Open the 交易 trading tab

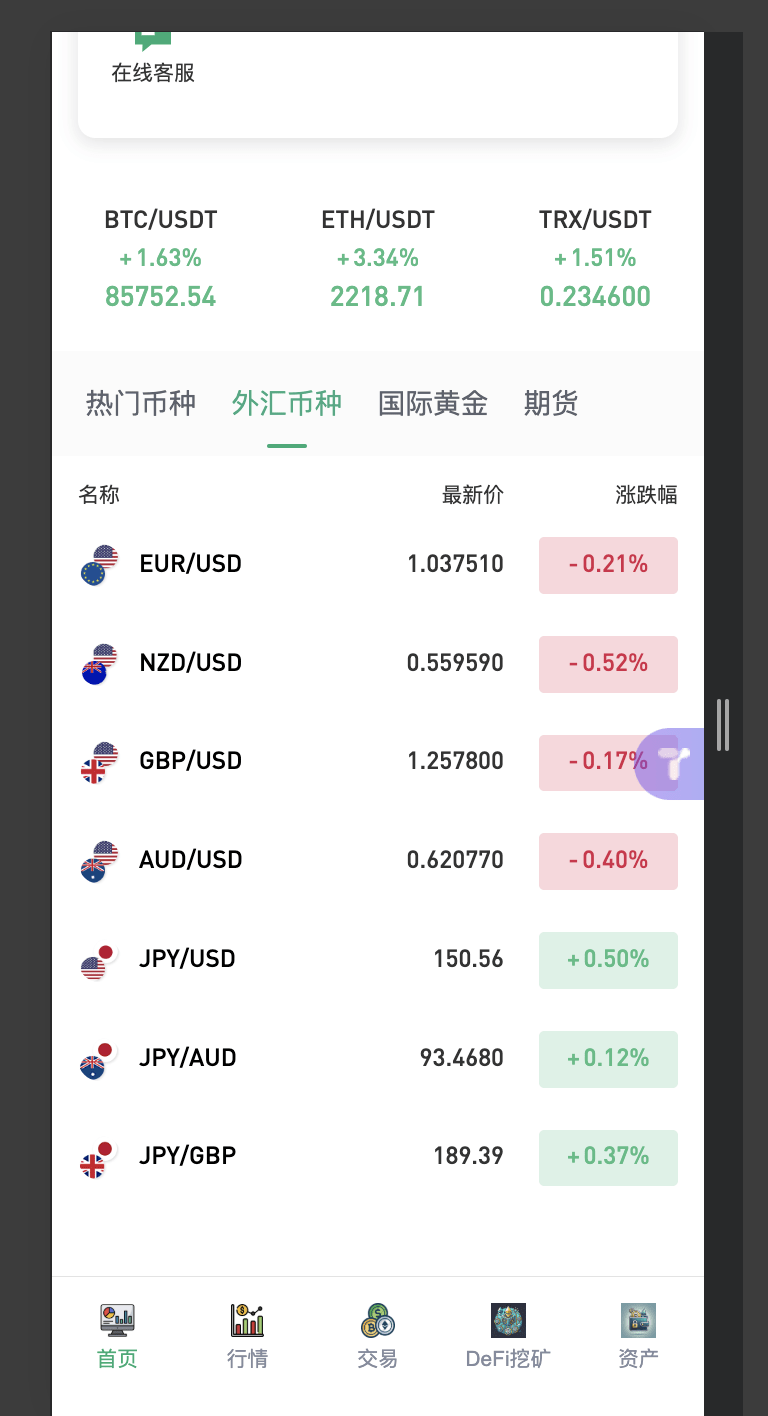[x=377, y=1335]
